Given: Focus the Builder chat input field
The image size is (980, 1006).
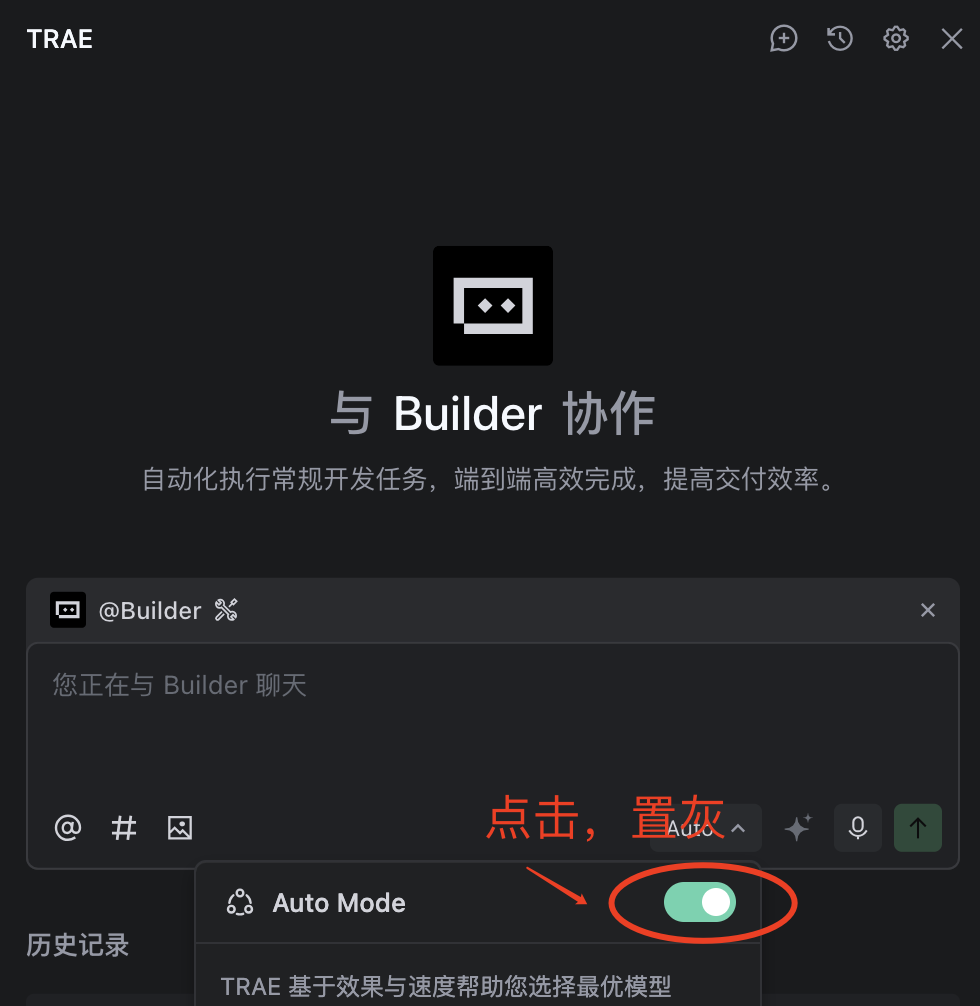Looking at the screenshot, I should tap(490, 720).
